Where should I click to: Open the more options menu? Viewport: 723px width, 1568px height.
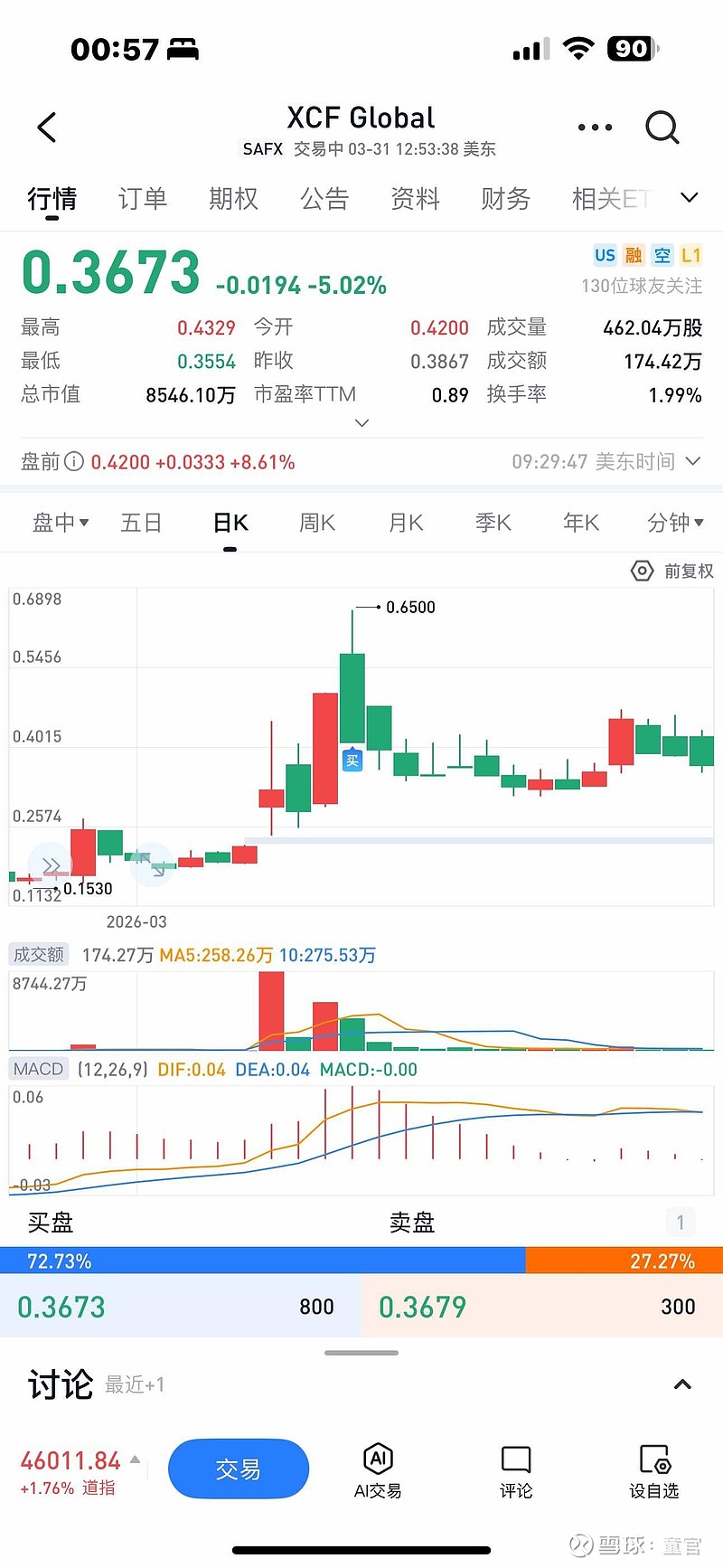(595, 128)
